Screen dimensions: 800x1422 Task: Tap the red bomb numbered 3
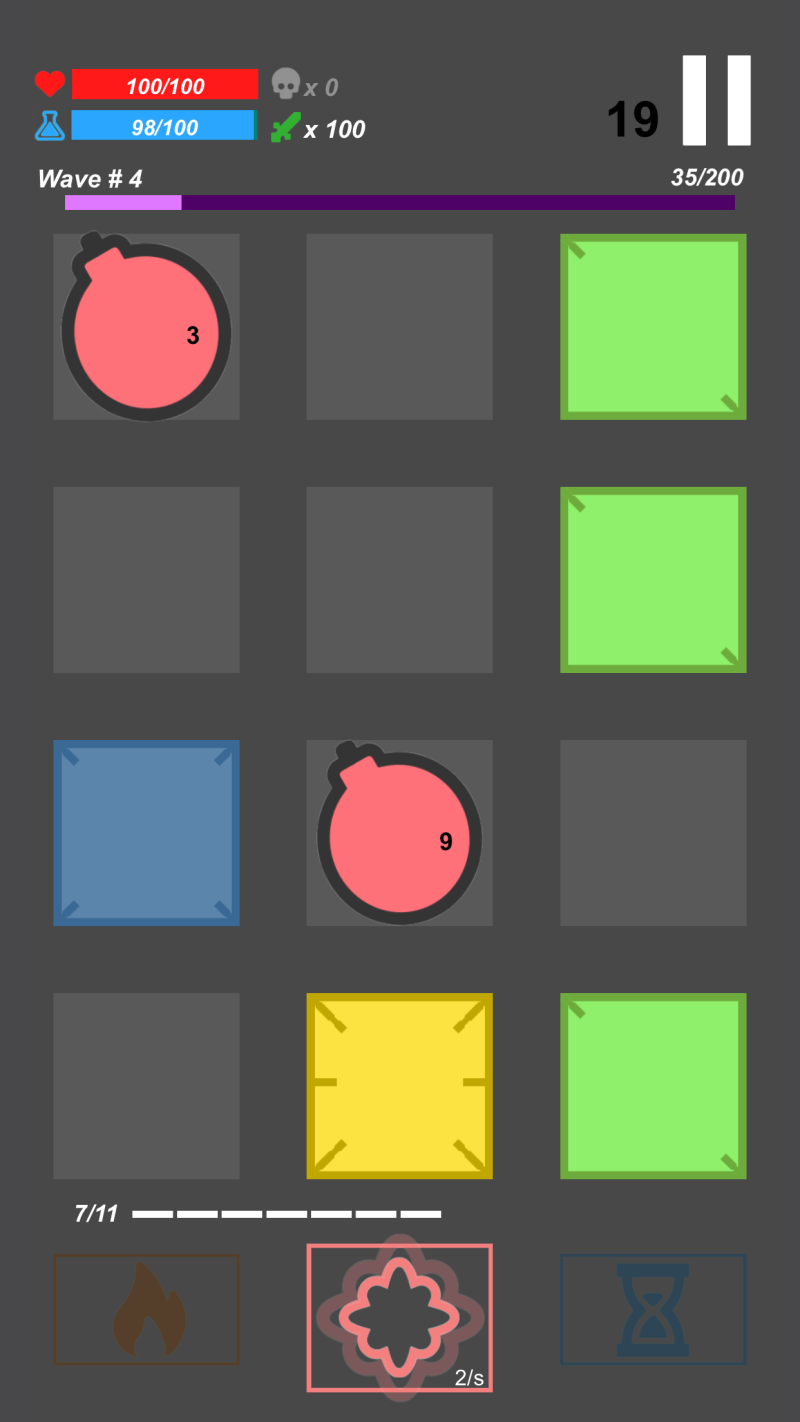coord(146,327)
